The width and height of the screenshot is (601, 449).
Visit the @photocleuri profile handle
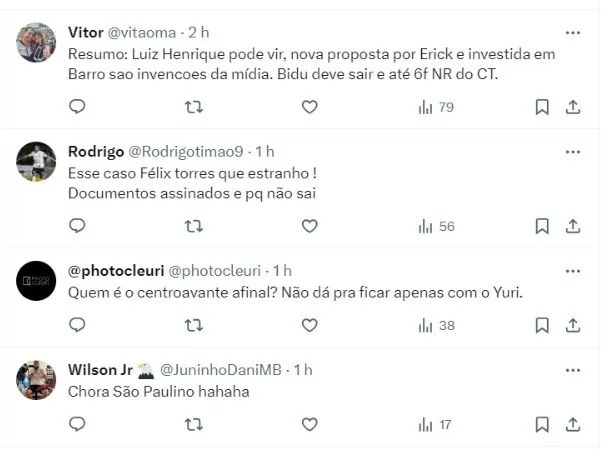pos(215,271)
